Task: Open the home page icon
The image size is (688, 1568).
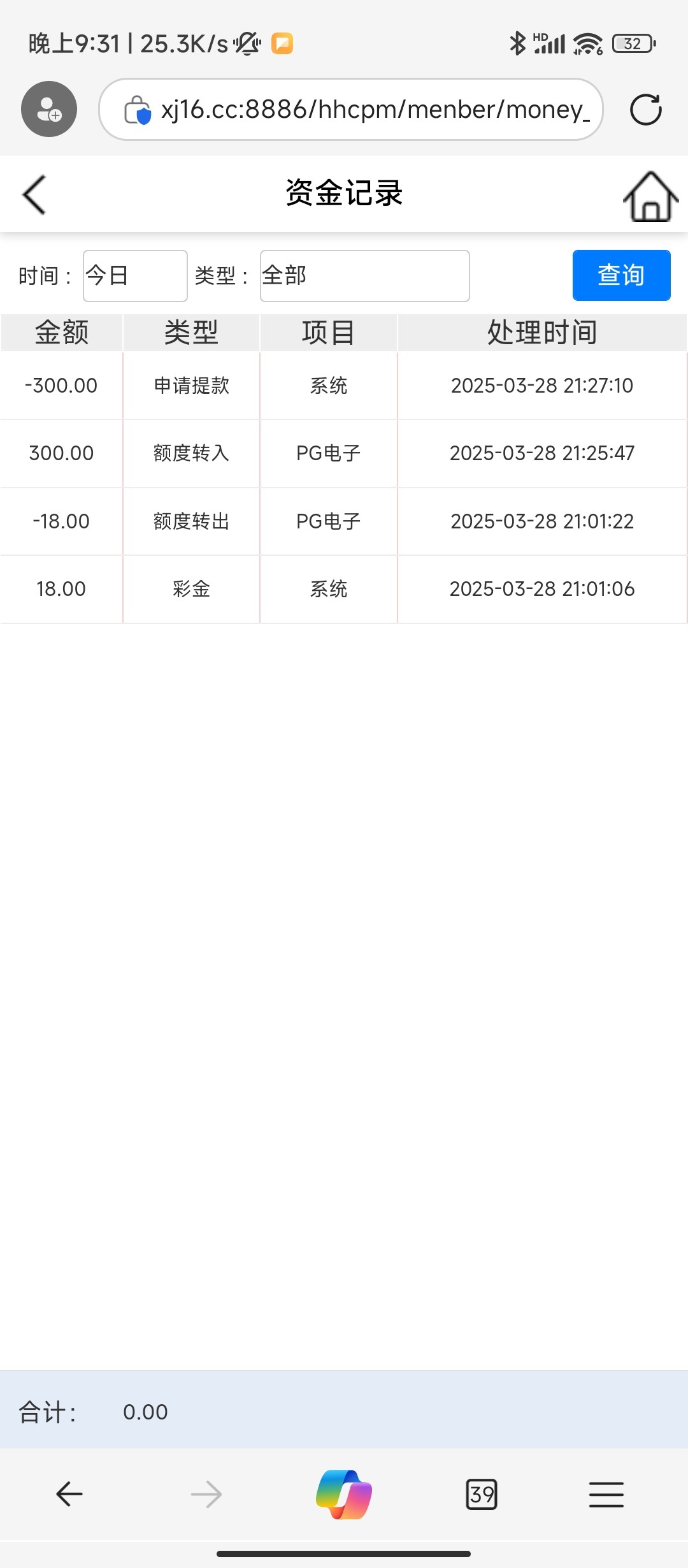Action: (650, 196)
